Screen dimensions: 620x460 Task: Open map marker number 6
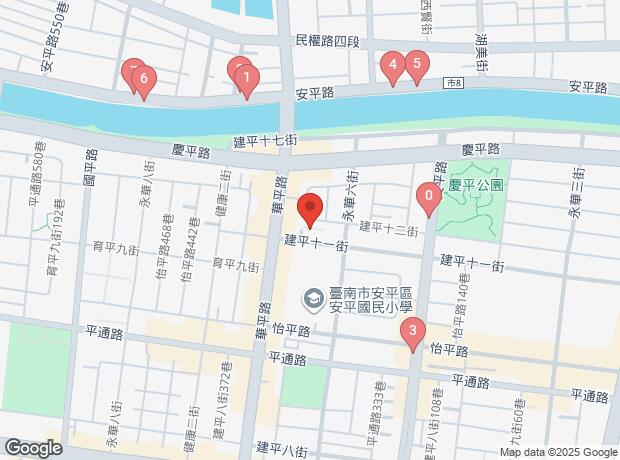144,80
